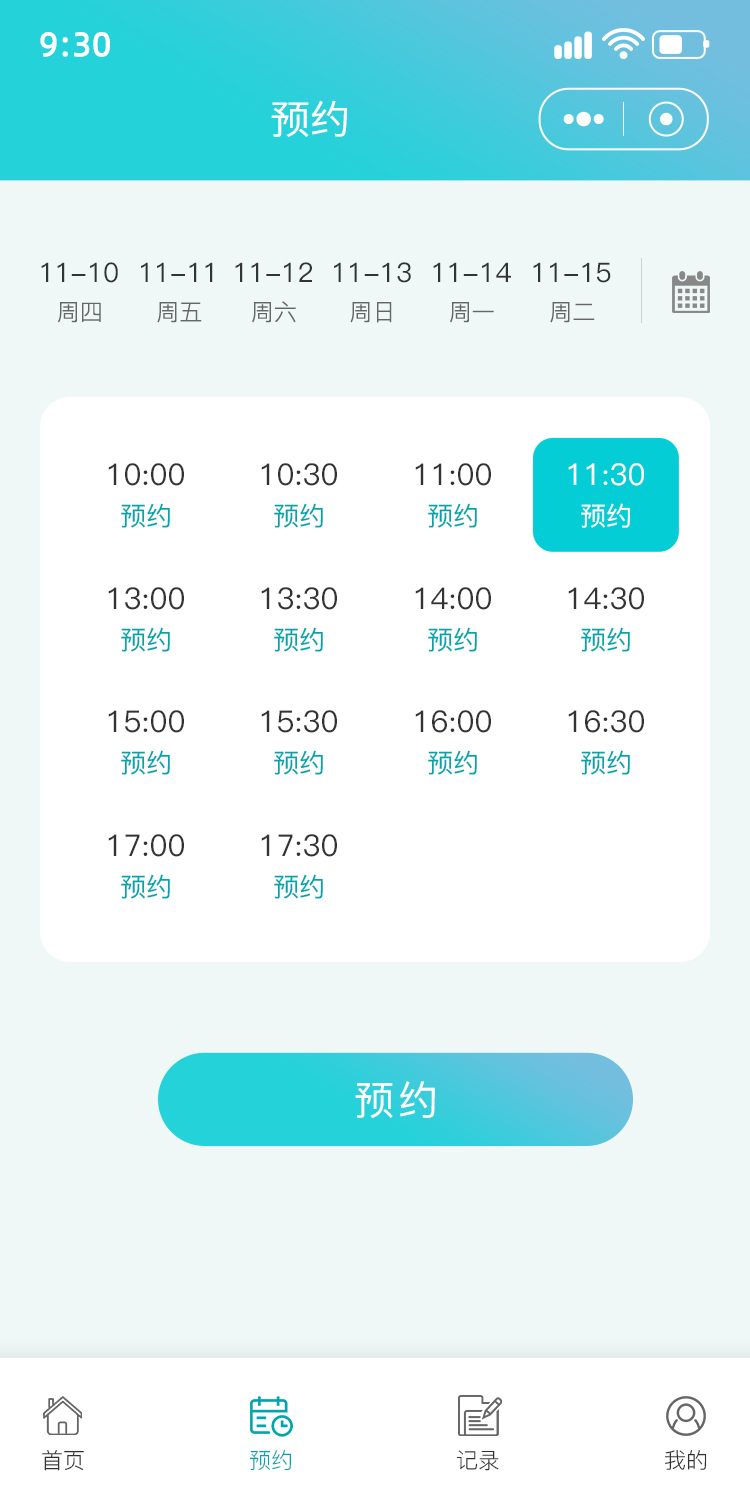
Task: Select the 16:00 time slot
Action: click(x=453, y=741)
